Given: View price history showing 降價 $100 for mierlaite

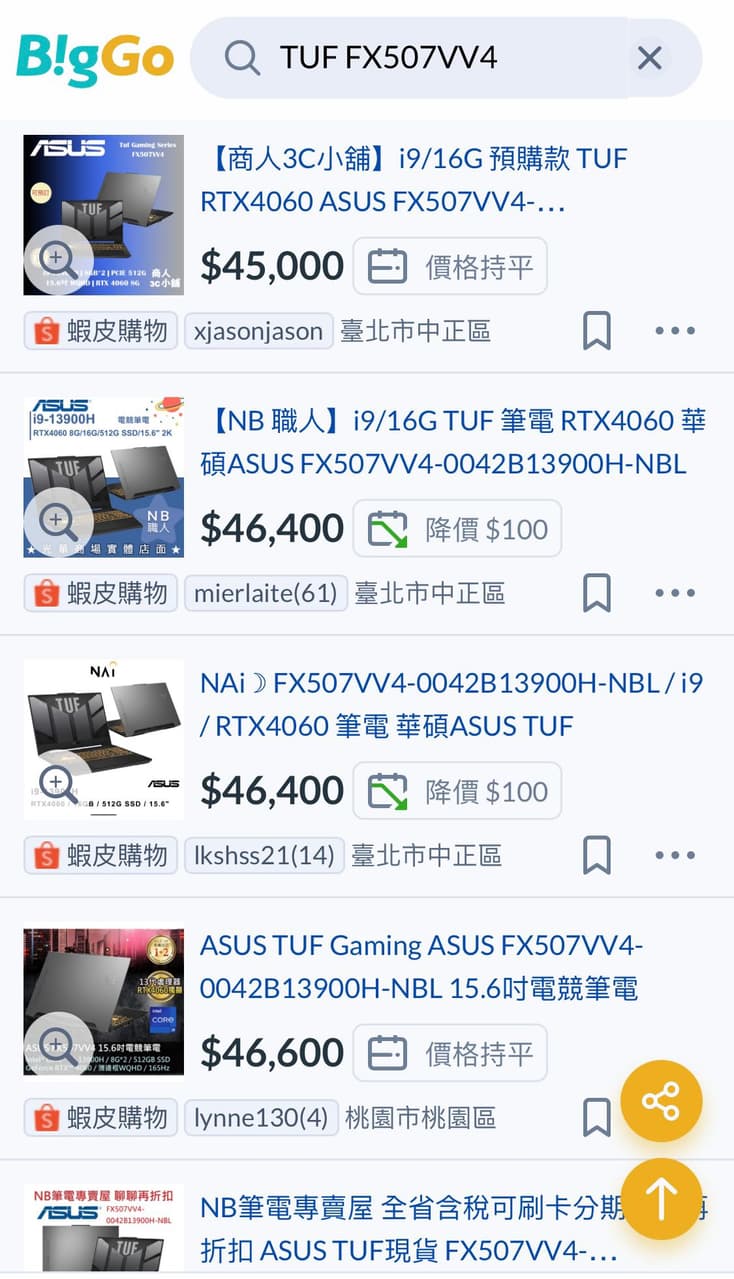Looking at the screenshot, I should click(457, 528).
